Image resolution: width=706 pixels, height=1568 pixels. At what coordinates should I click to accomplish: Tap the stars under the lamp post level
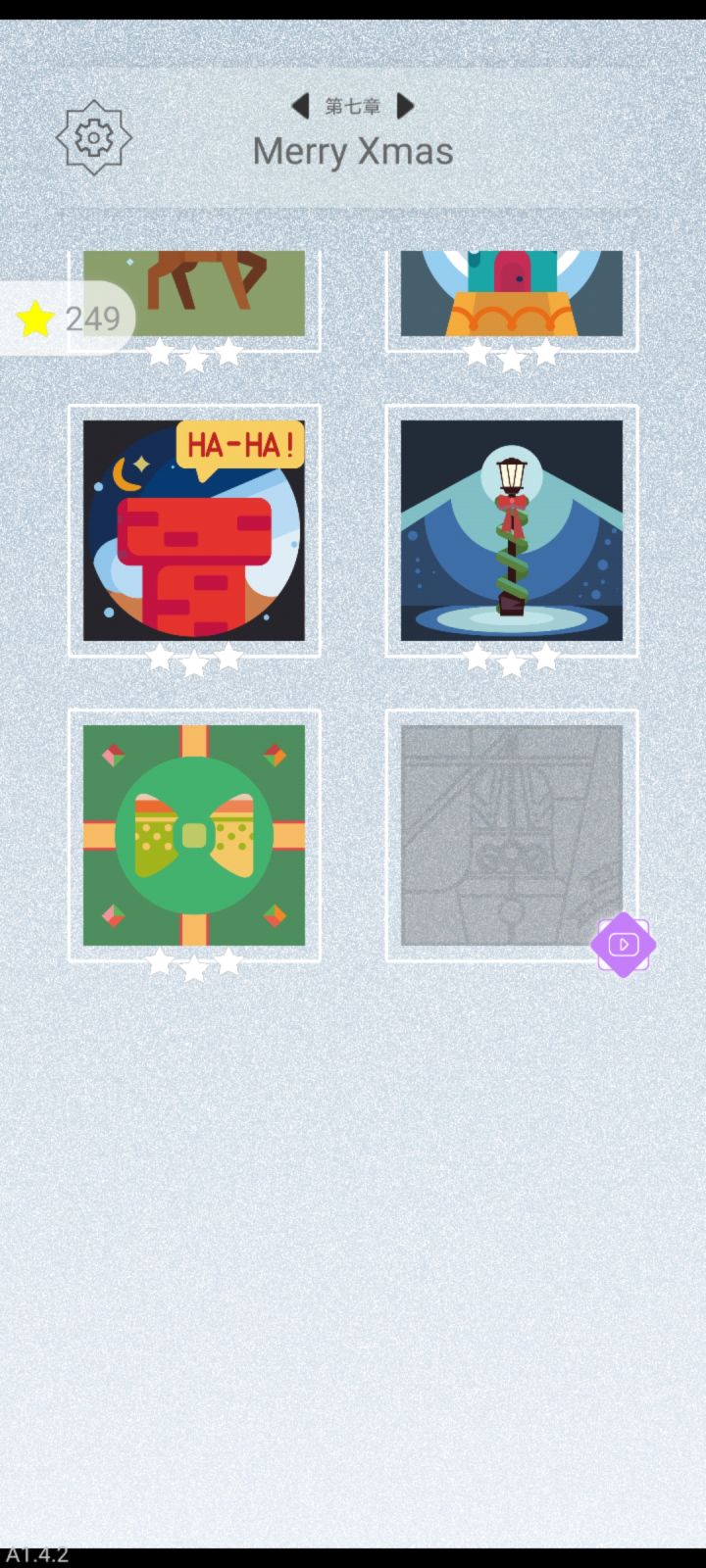point(510,660)
